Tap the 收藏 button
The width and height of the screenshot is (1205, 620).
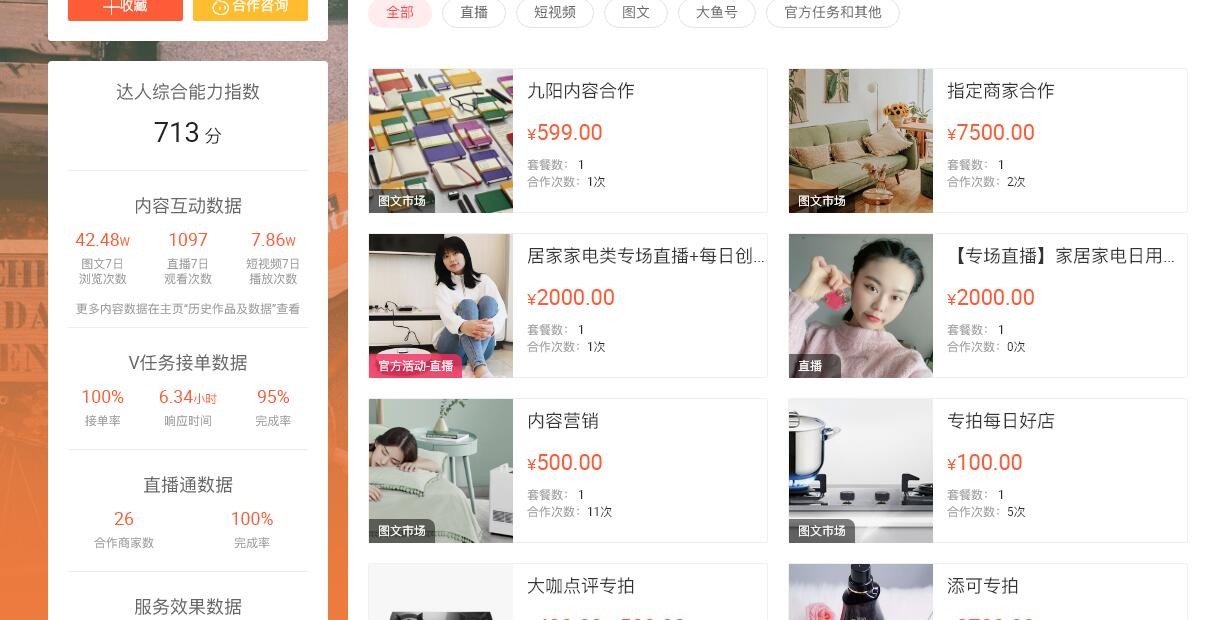pos(125,8)
